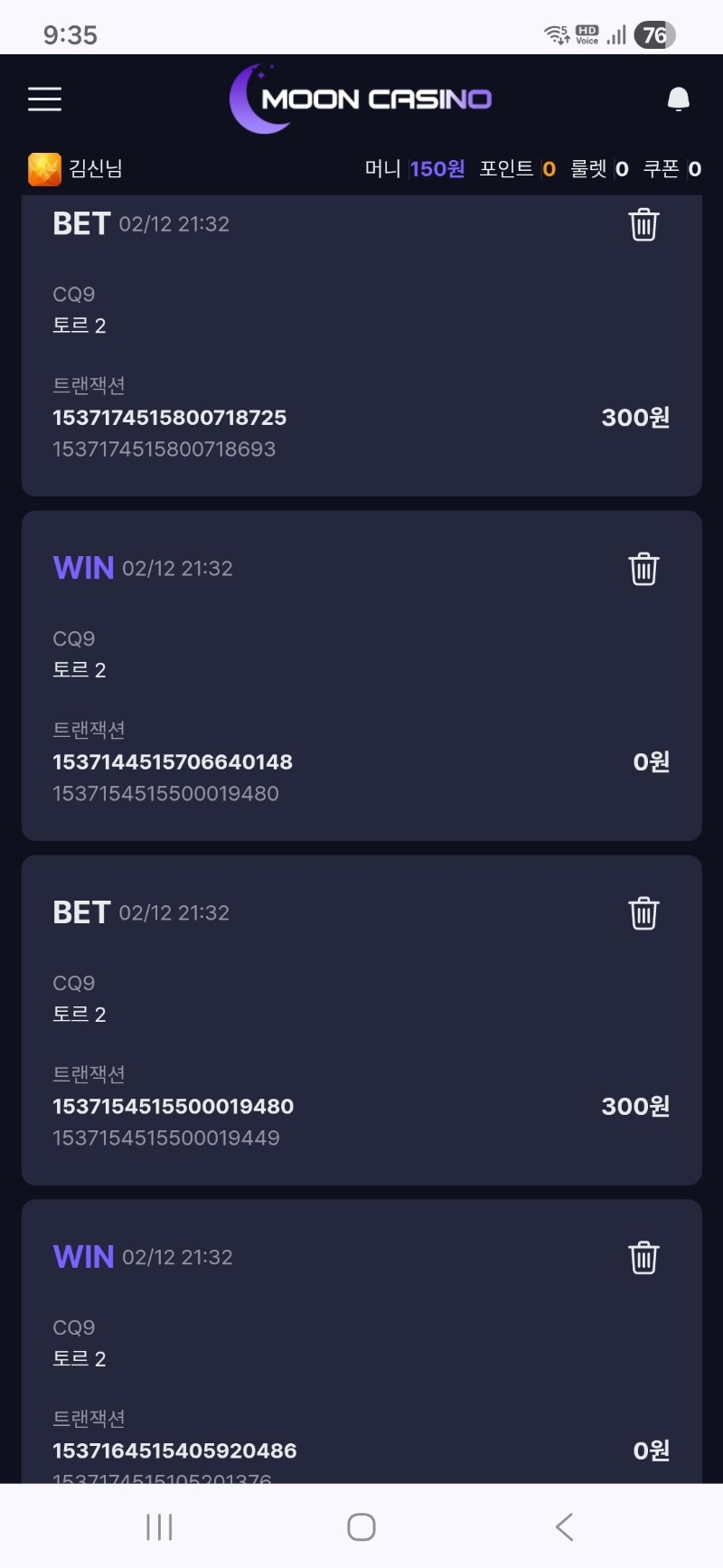Tap the Android home navigation button
723x1568 pixels.
point(360,1526)
